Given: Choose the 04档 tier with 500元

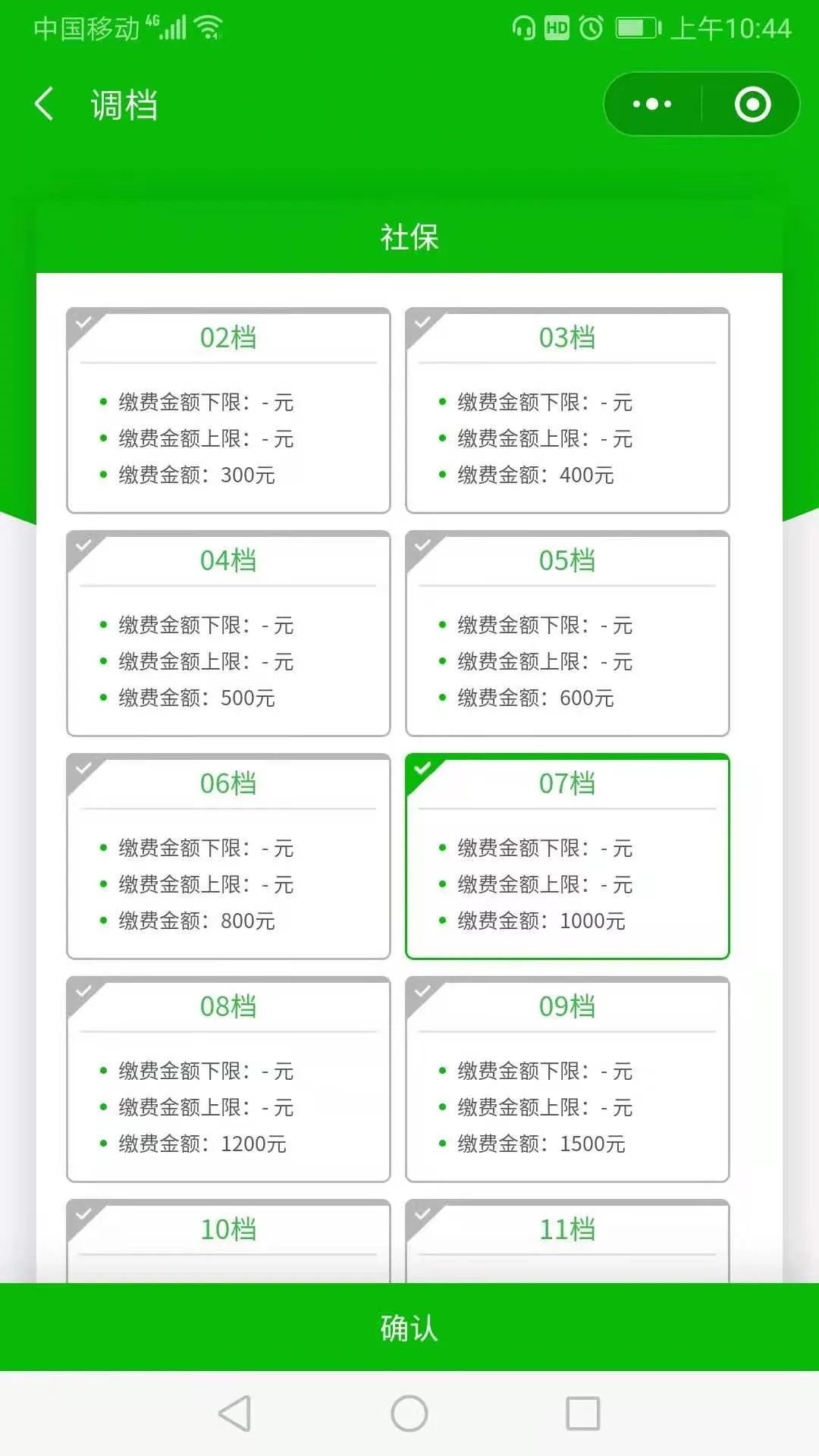Looking at the screenshot, I should click(x=228, y=633).
